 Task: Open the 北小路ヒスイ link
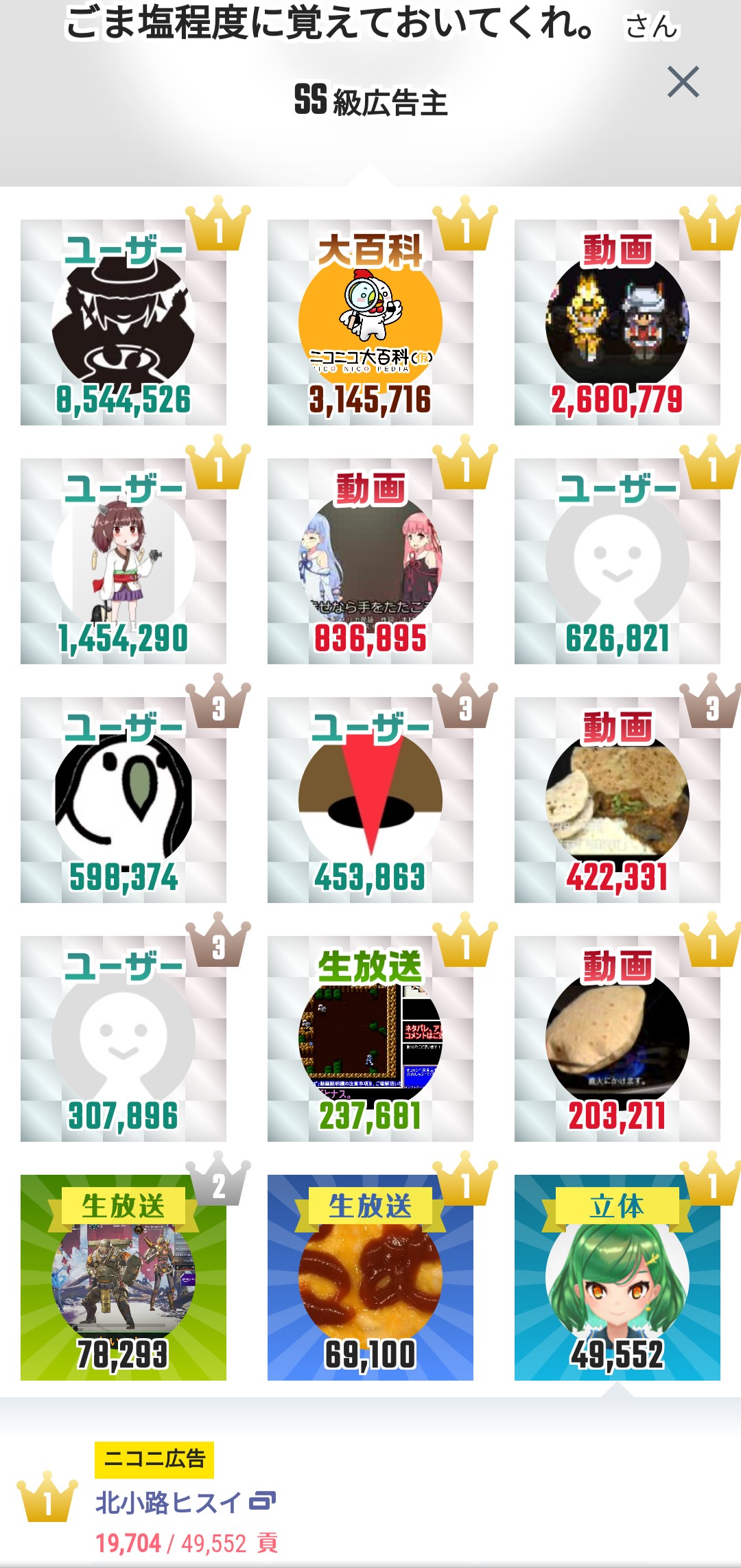click(168, 1502)
